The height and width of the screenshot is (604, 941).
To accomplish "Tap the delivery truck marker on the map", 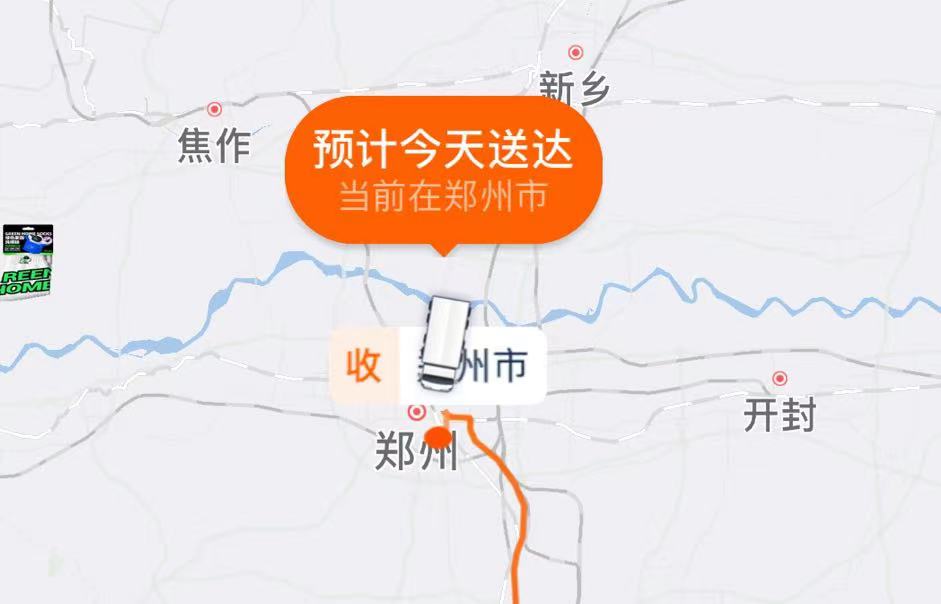I will click(442, 343).
